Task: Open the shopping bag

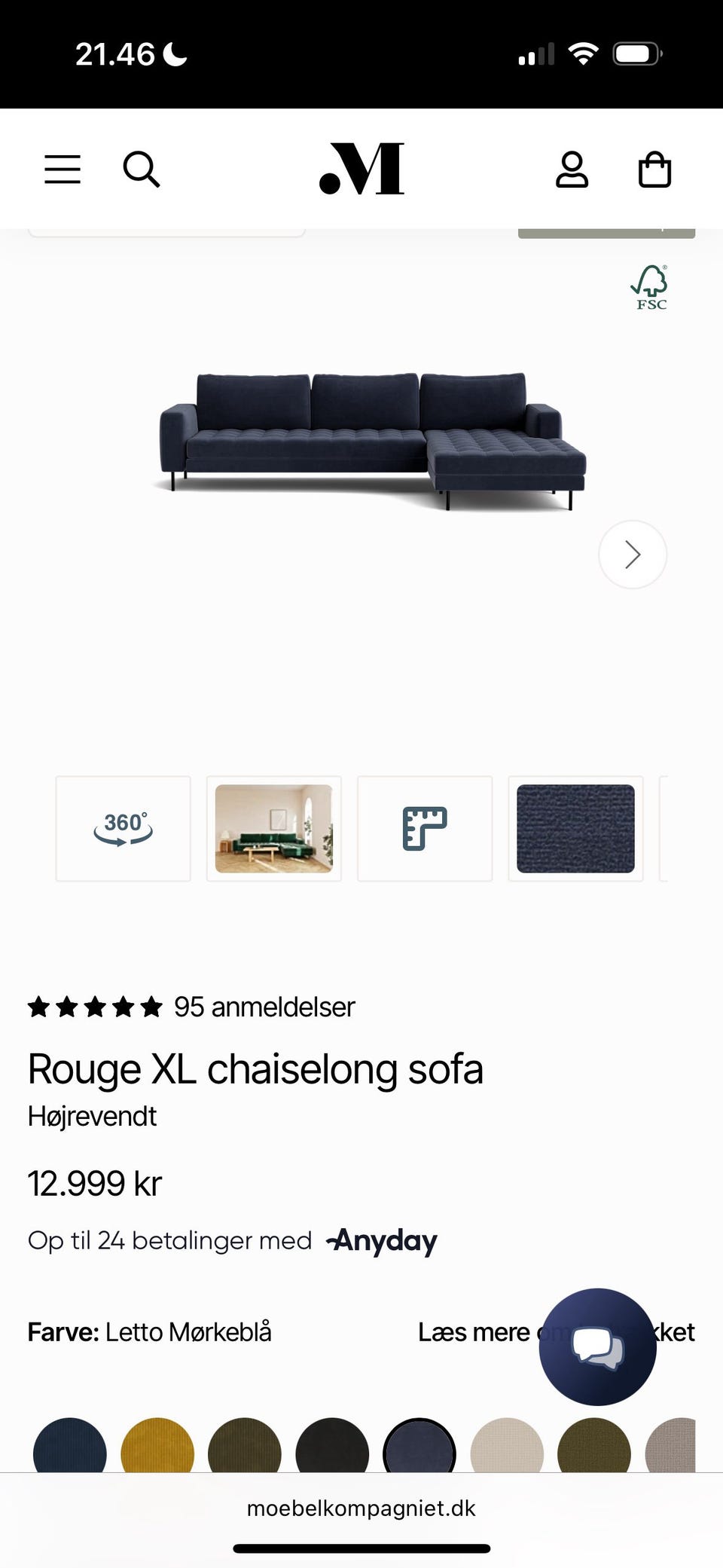Action: click(x=654, y=169)
